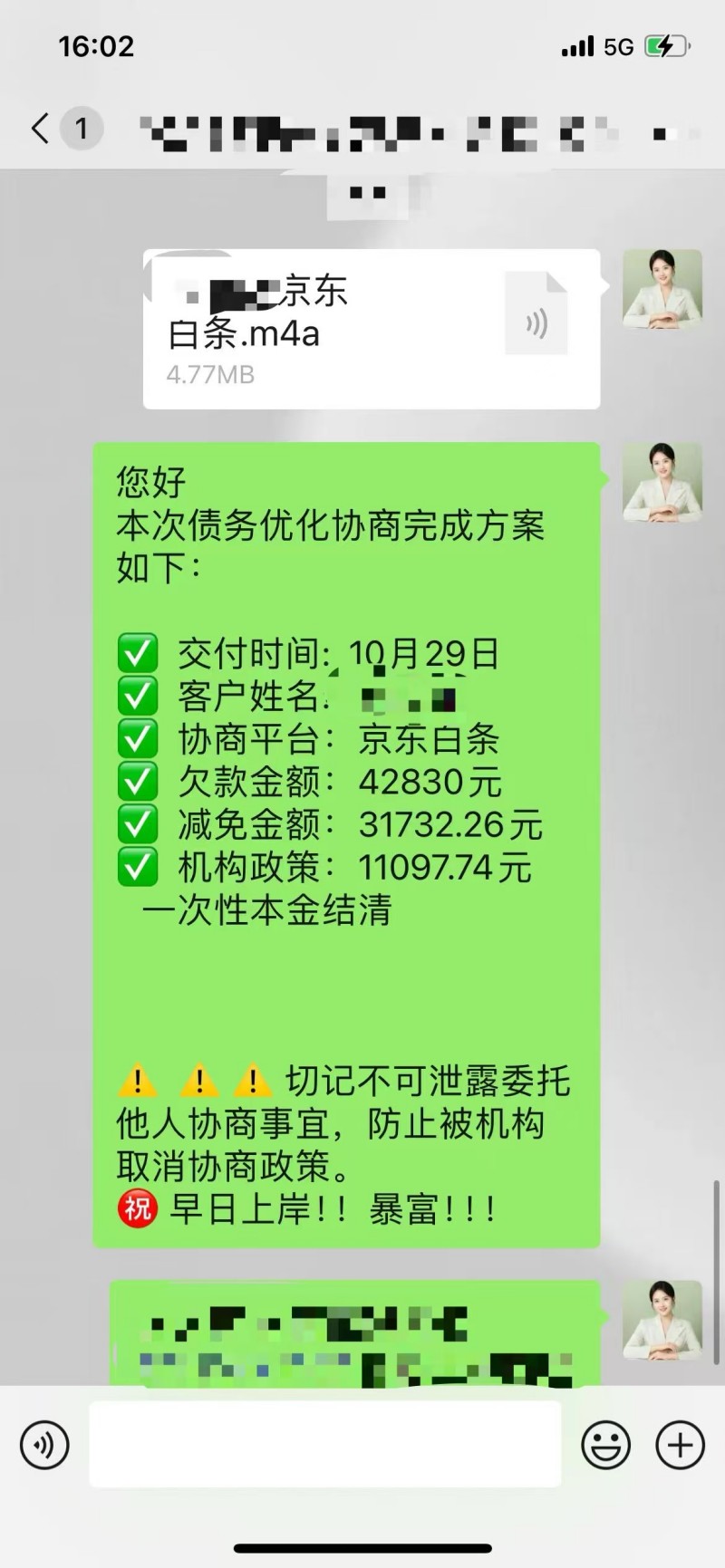Screen dimensions: 725x1568
Task: Tap the 祝 stamp in the message
Action: [136, 1208]
